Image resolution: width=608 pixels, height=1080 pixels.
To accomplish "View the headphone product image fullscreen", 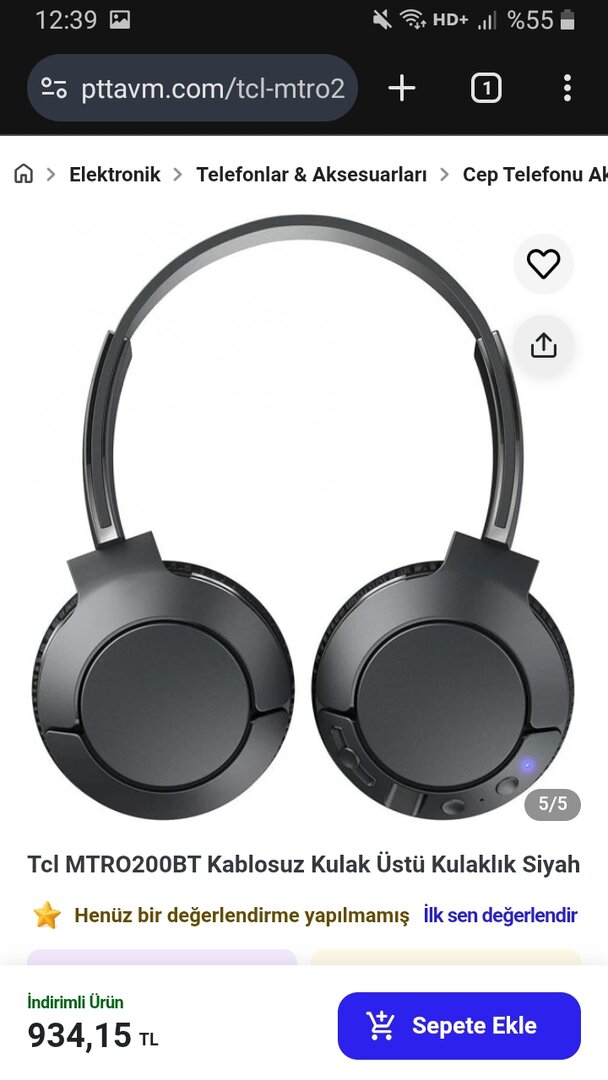I will click(300, 520).
